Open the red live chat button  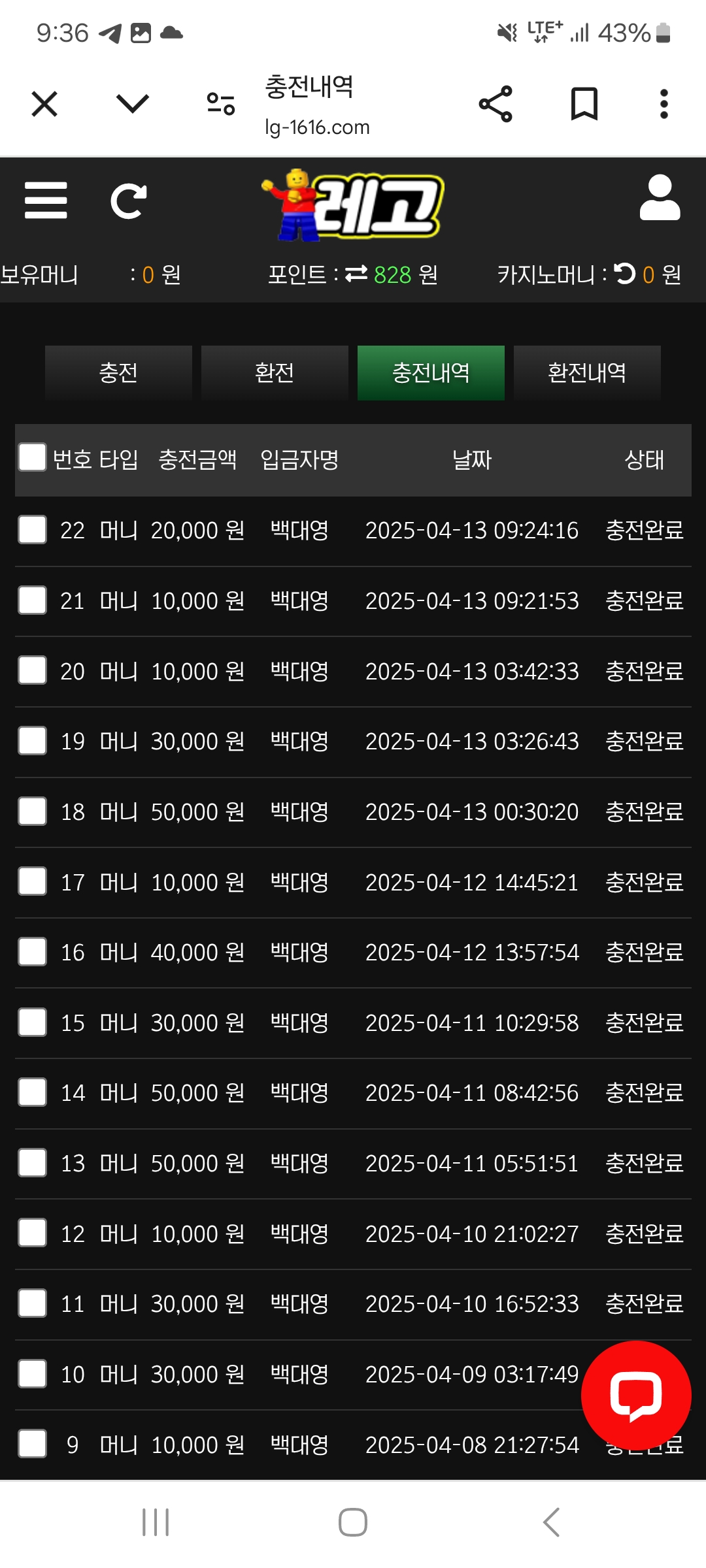[635, 1396]
